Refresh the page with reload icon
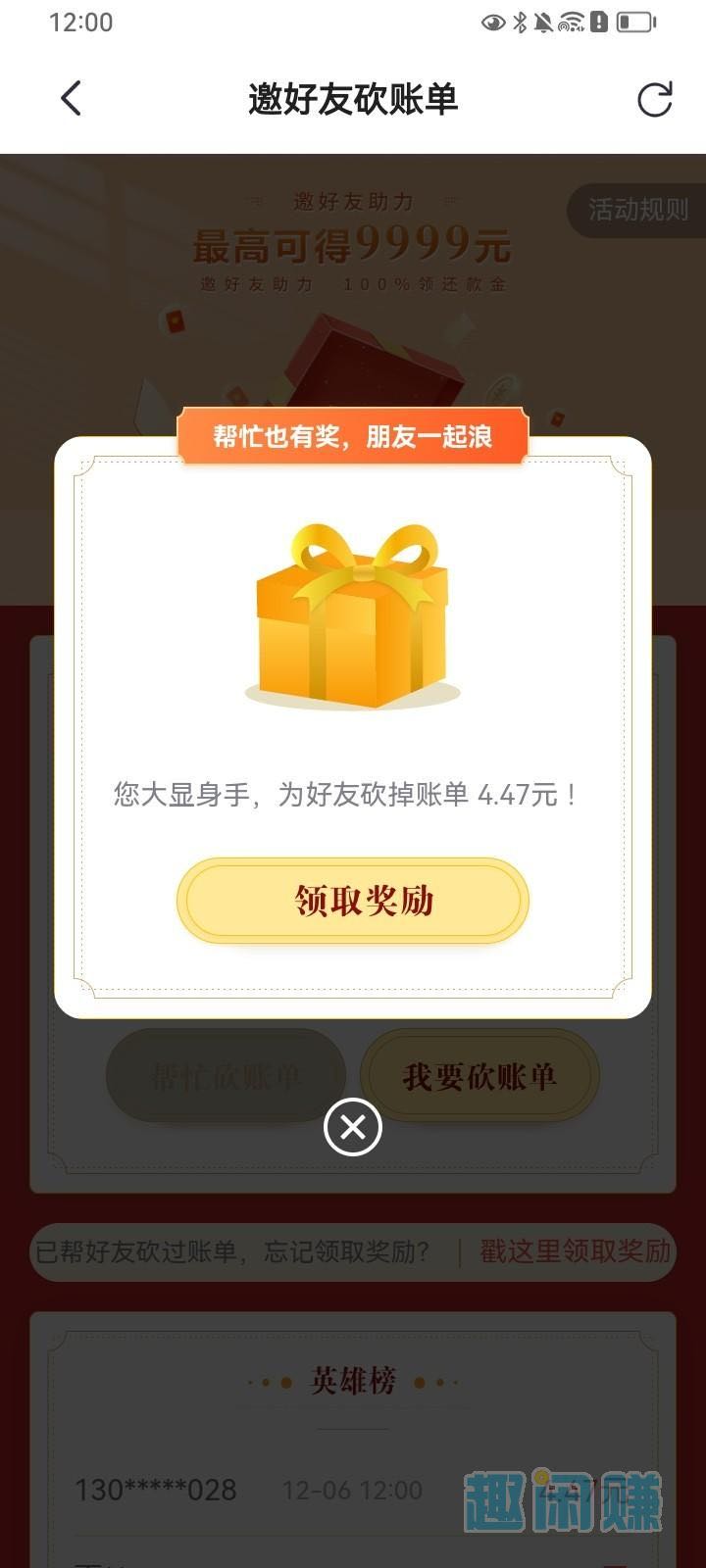 coord(654,99)
